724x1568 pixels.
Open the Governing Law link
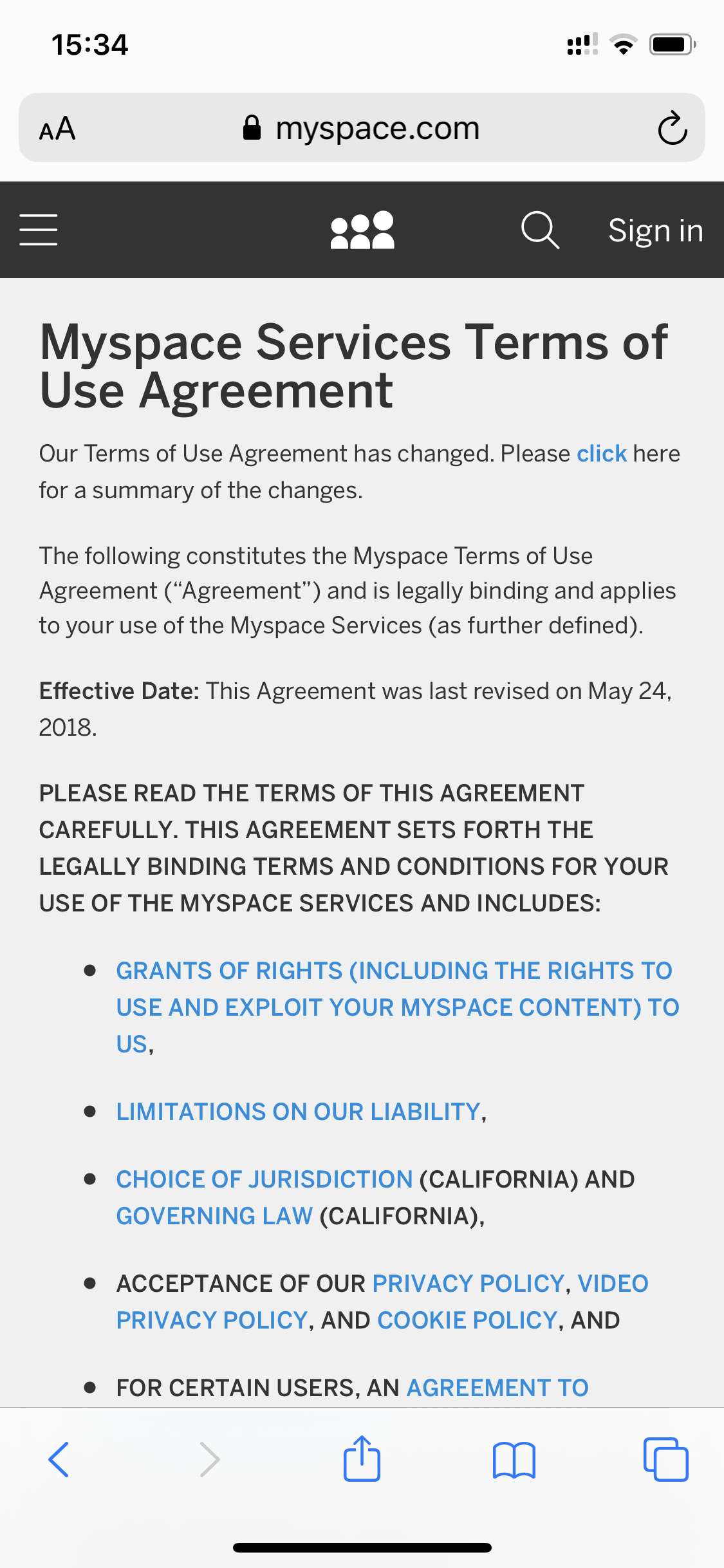[214, 1216]
